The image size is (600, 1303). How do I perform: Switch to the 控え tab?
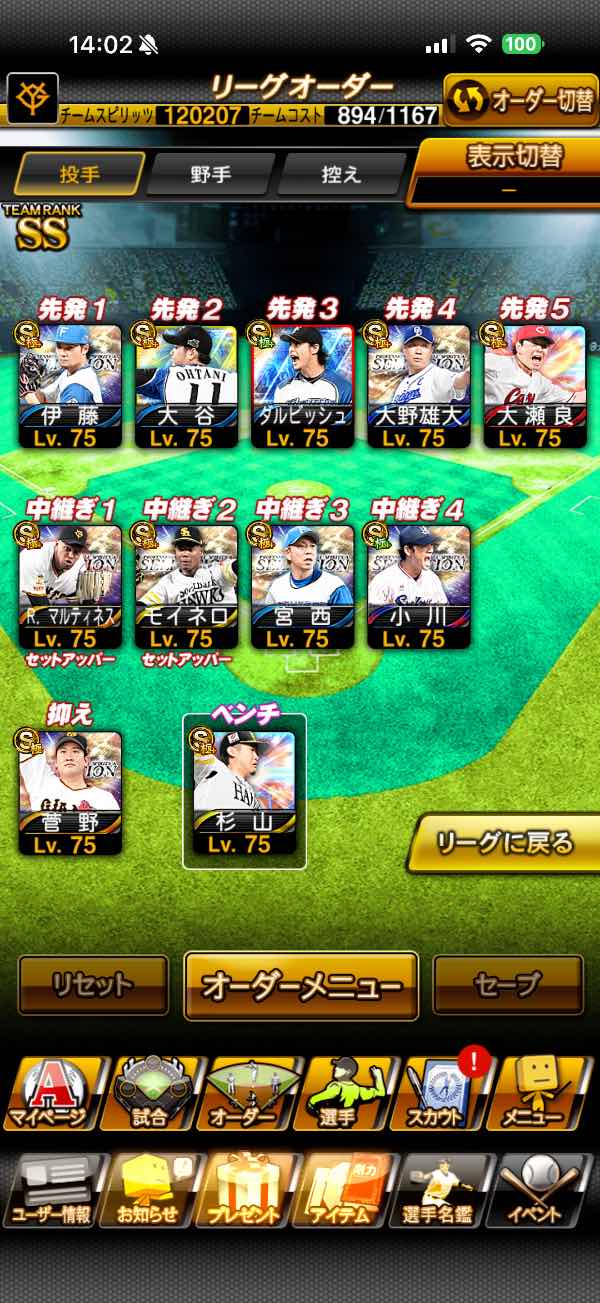coord(341,174)
